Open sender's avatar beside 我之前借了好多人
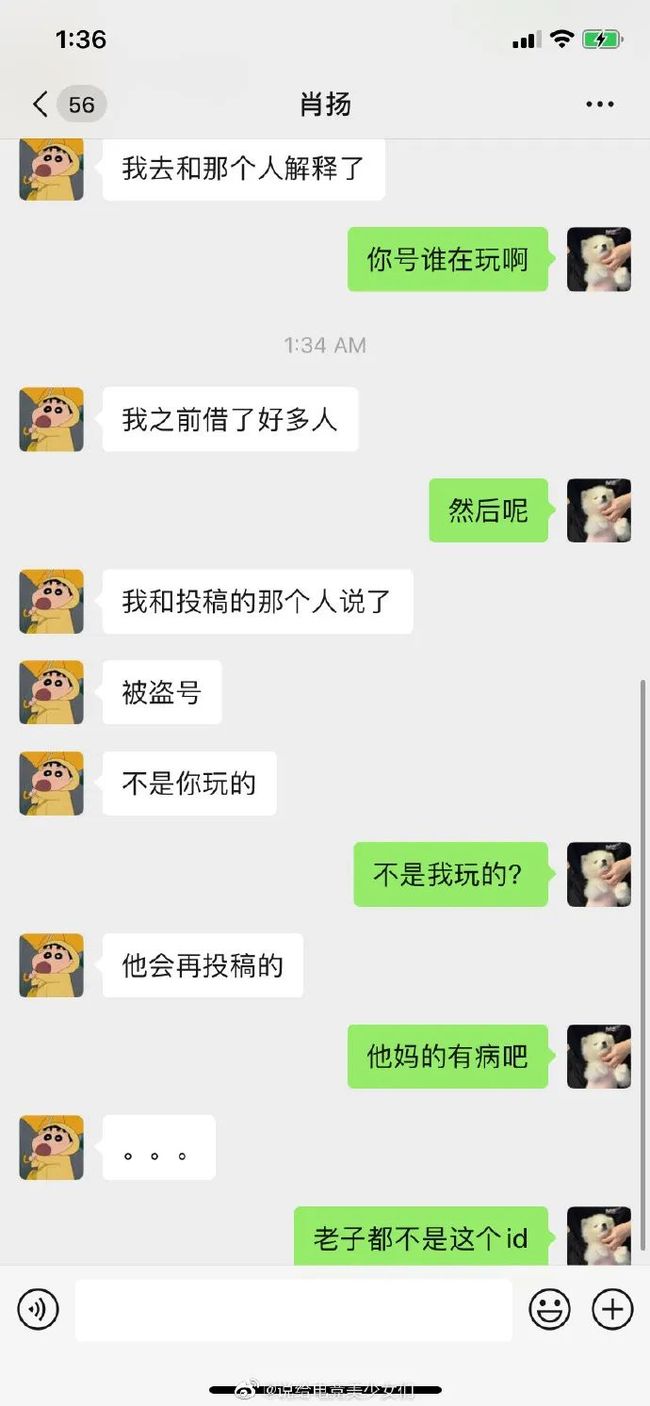This screenshot has height=1406, width=650. (51, 419)
